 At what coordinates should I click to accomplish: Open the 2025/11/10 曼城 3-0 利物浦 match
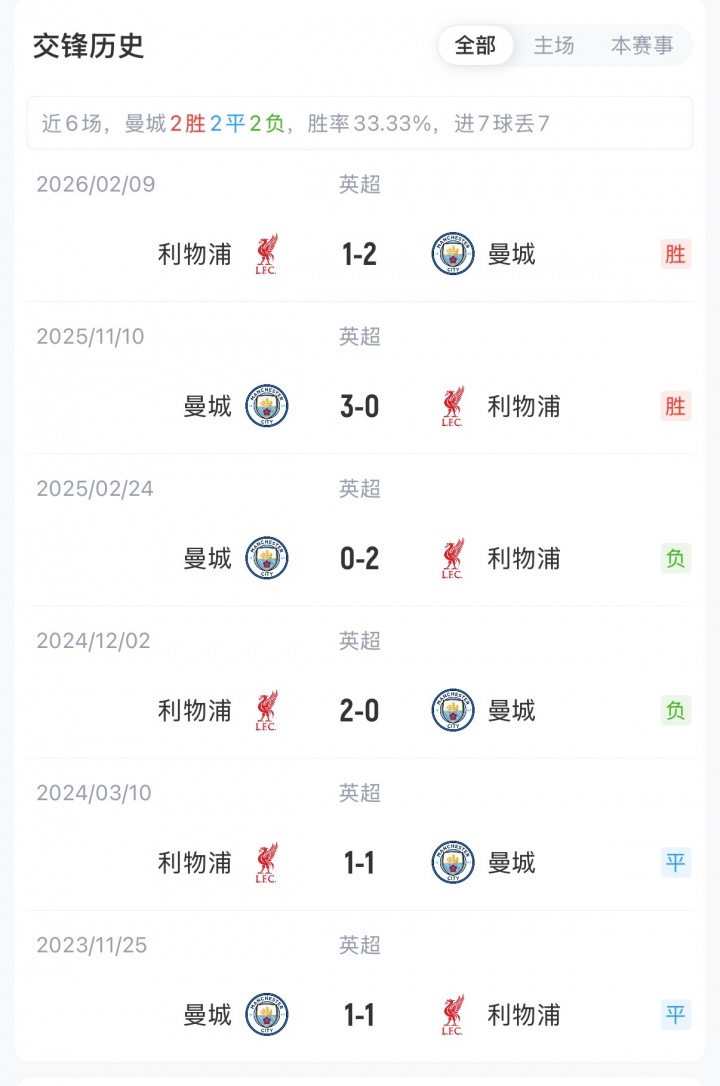[359, 406]
